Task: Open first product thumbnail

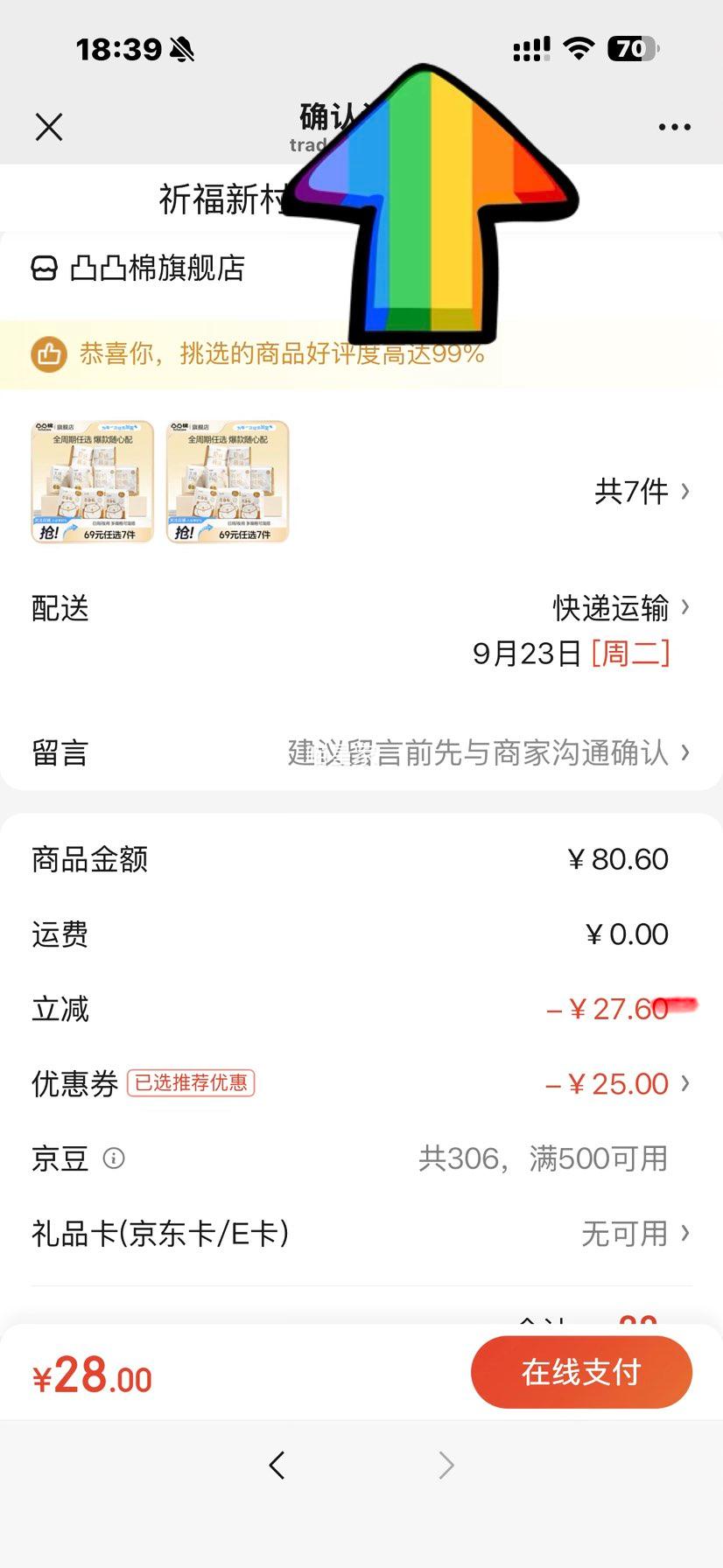Action: click(93, 482)
